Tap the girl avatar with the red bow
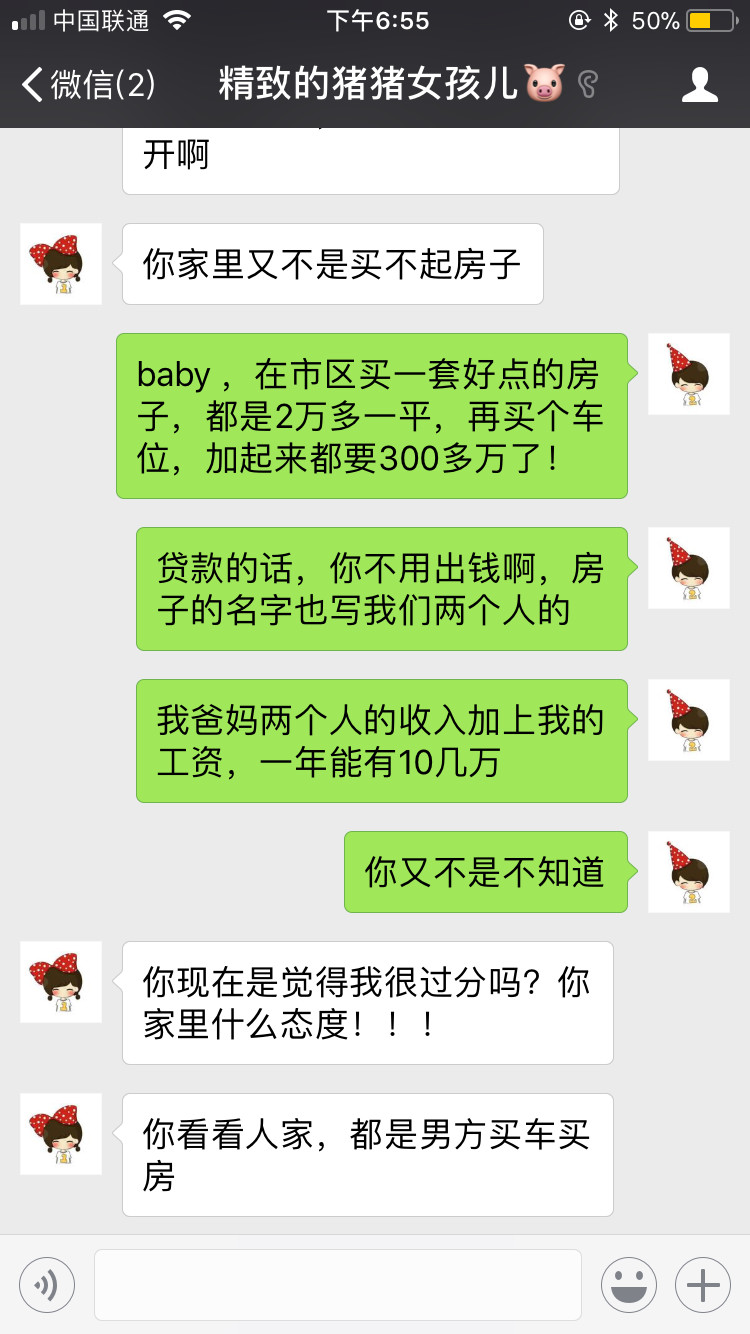Image resolution: width=750 pixels, height=1334 pixels. click(60, 264)
